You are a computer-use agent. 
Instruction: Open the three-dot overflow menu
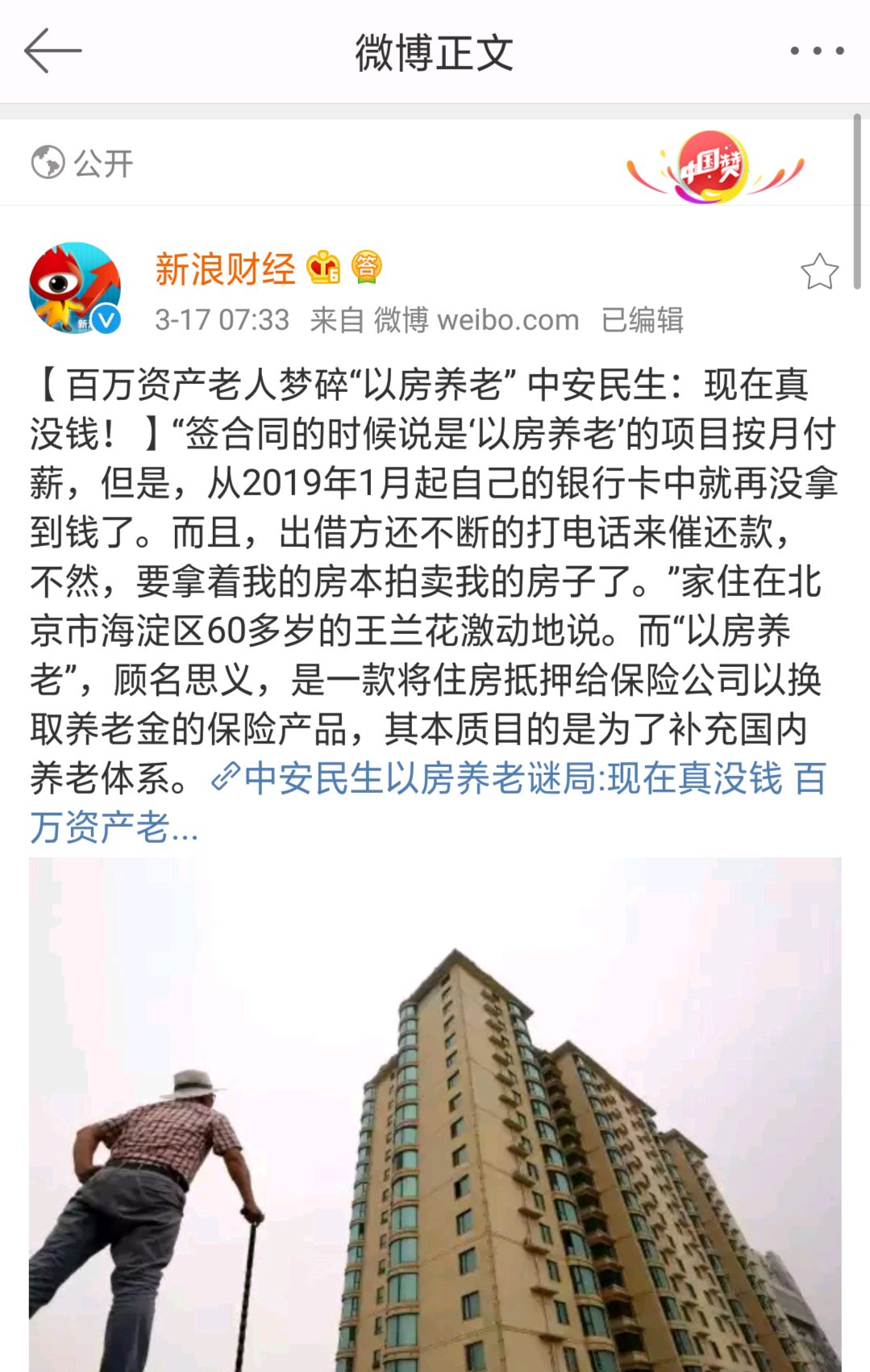[x=817, y=51]
